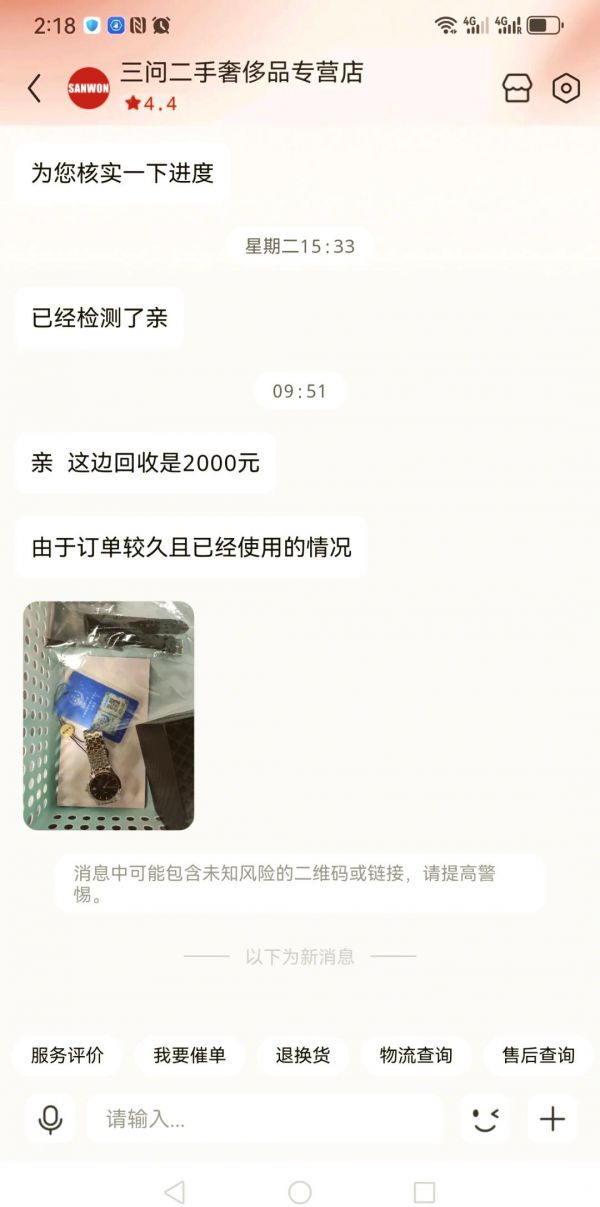View 三问二手奢侈品专营店 shop profile
The image size is (600, 1207).
[x=242, y=73]
